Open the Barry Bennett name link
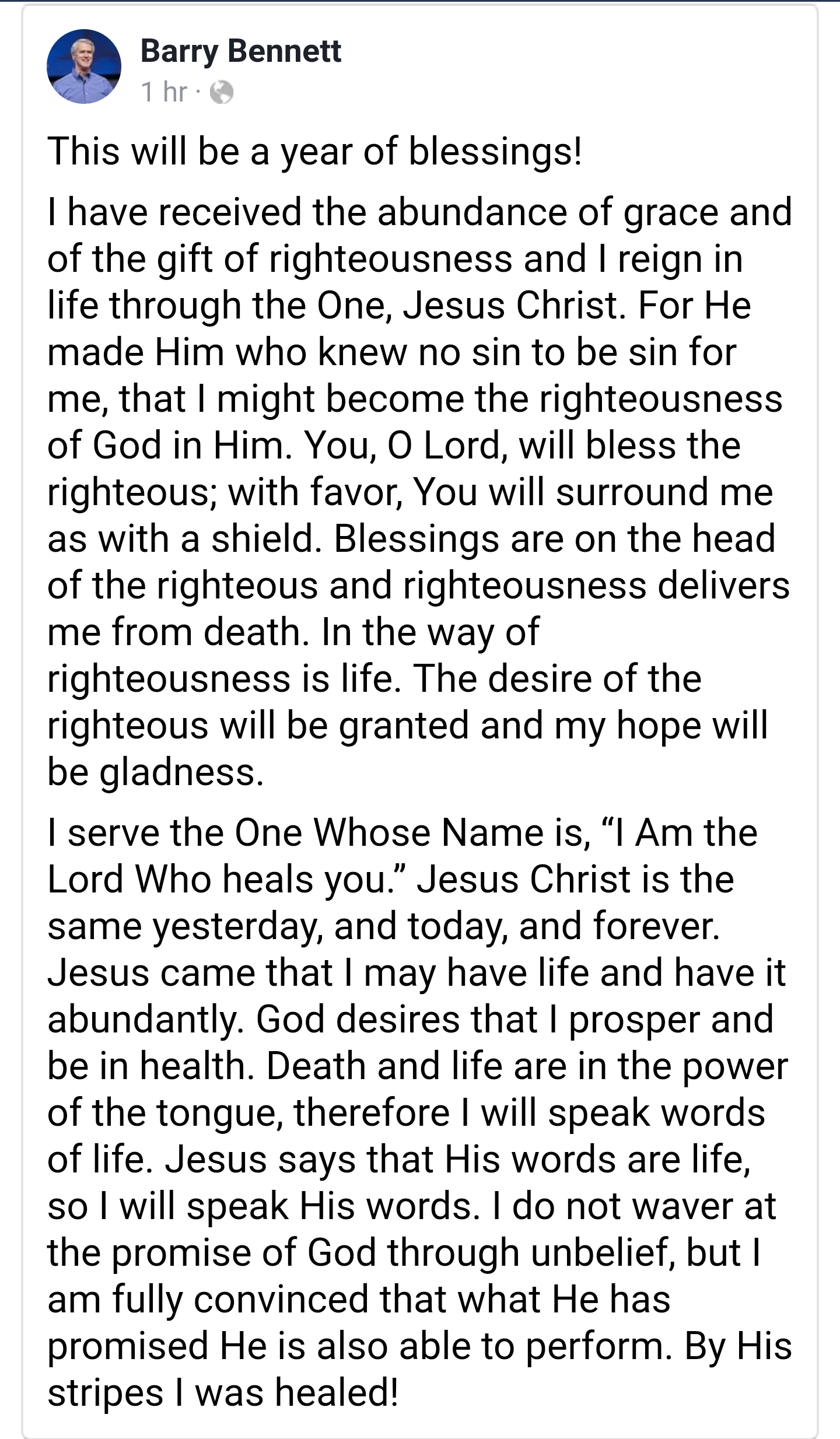The width and height of the screenshot is (840, 1439). 240,51
